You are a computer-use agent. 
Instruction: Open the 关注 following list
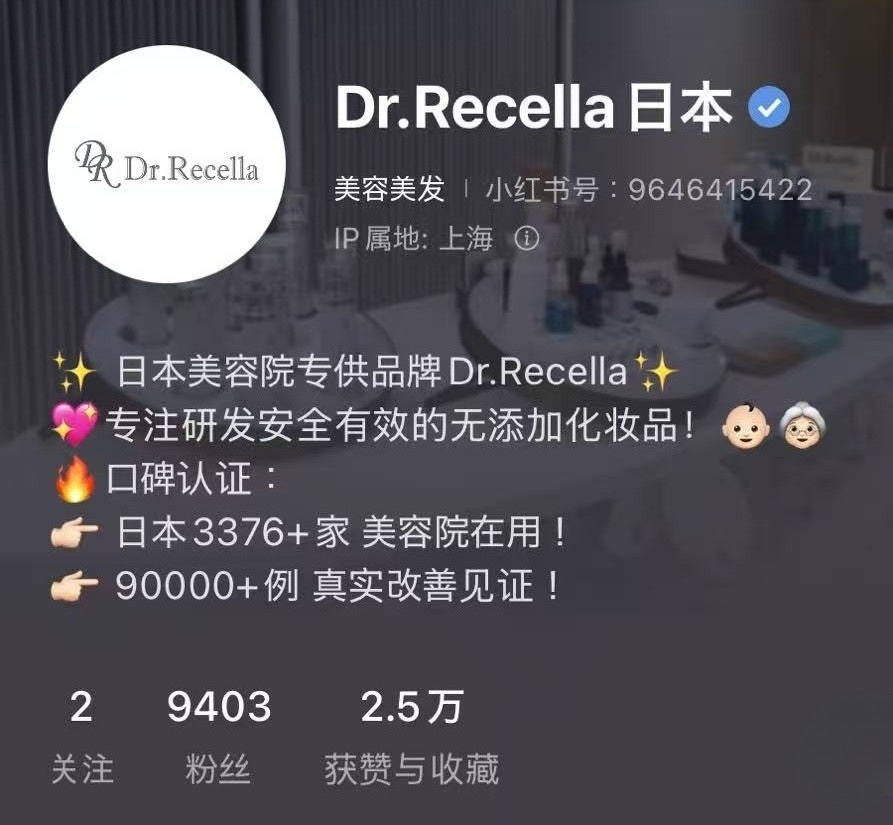(x=82, y=737)
